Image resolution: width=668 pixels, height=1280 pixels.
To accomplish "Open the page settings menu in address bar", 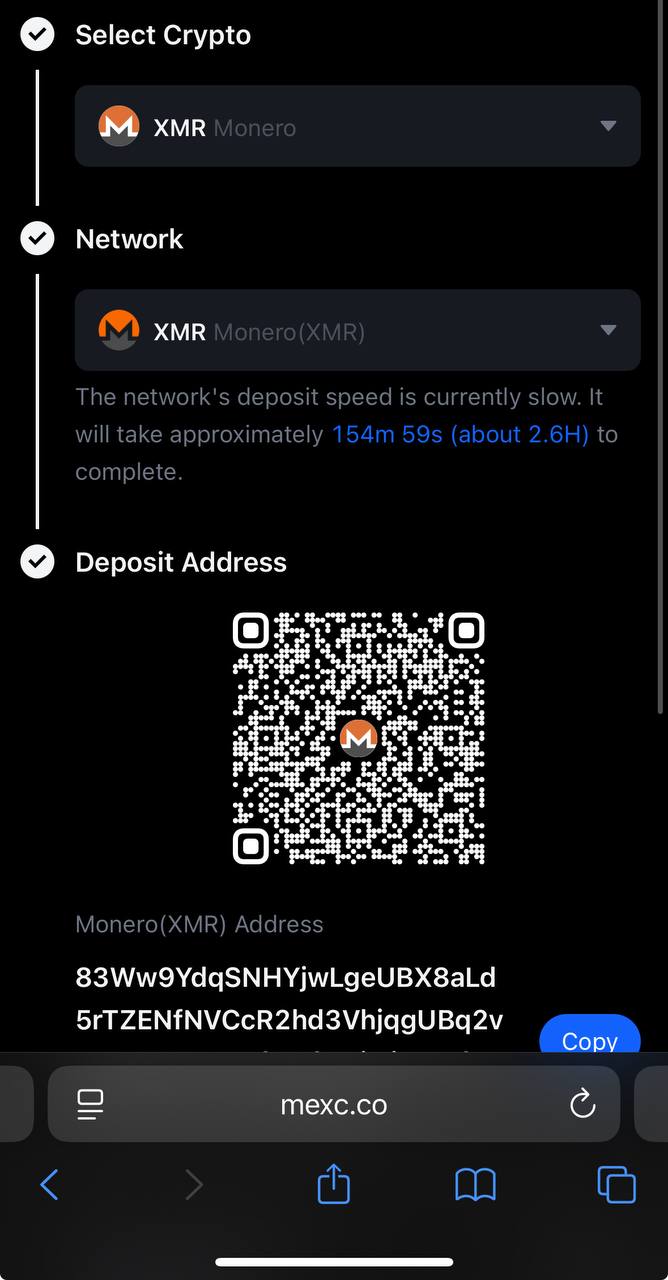I will point(91,1104).
